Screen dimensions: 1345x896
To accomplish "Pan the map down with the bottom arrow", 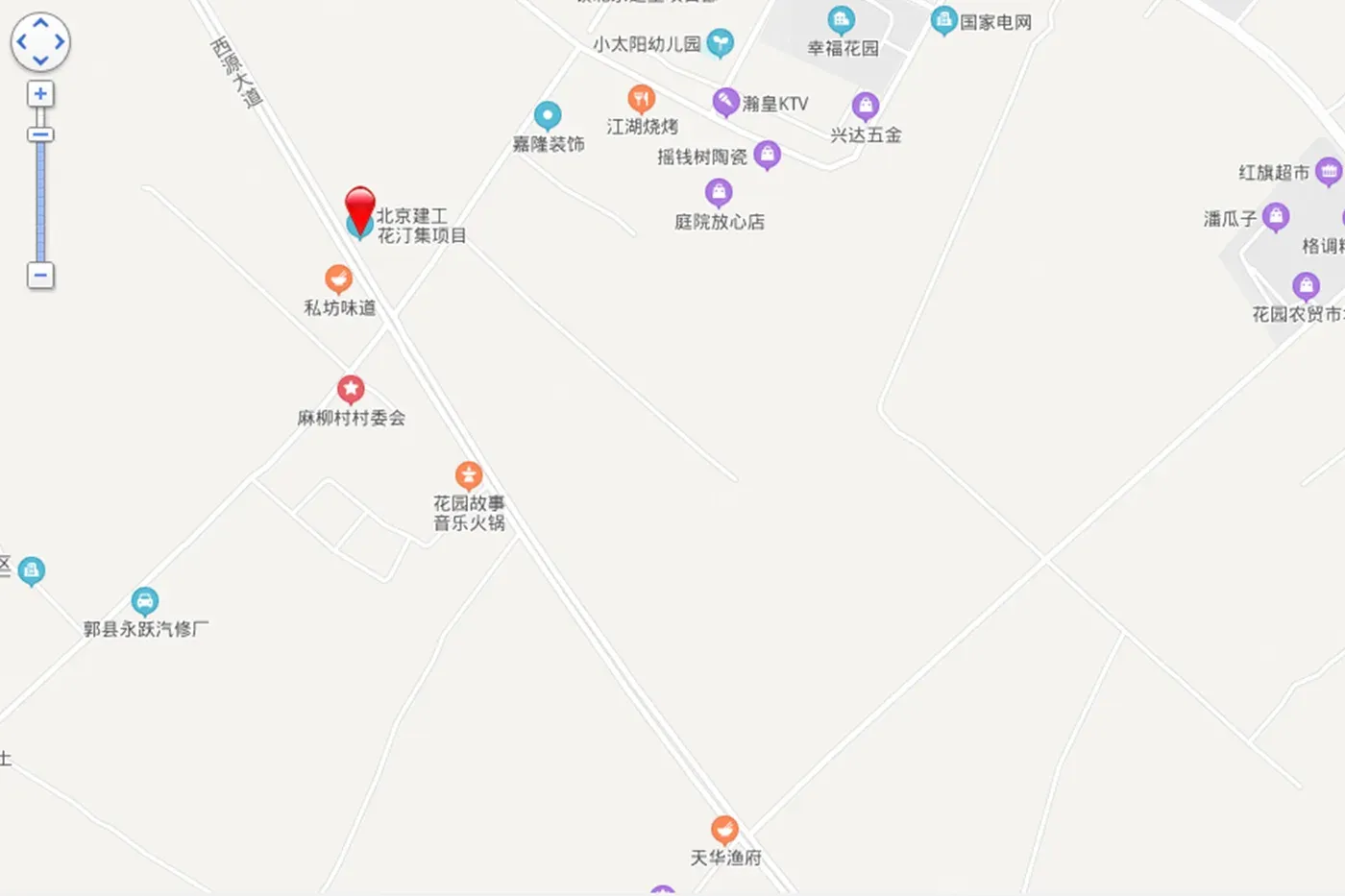I will [x=40, y=61].
